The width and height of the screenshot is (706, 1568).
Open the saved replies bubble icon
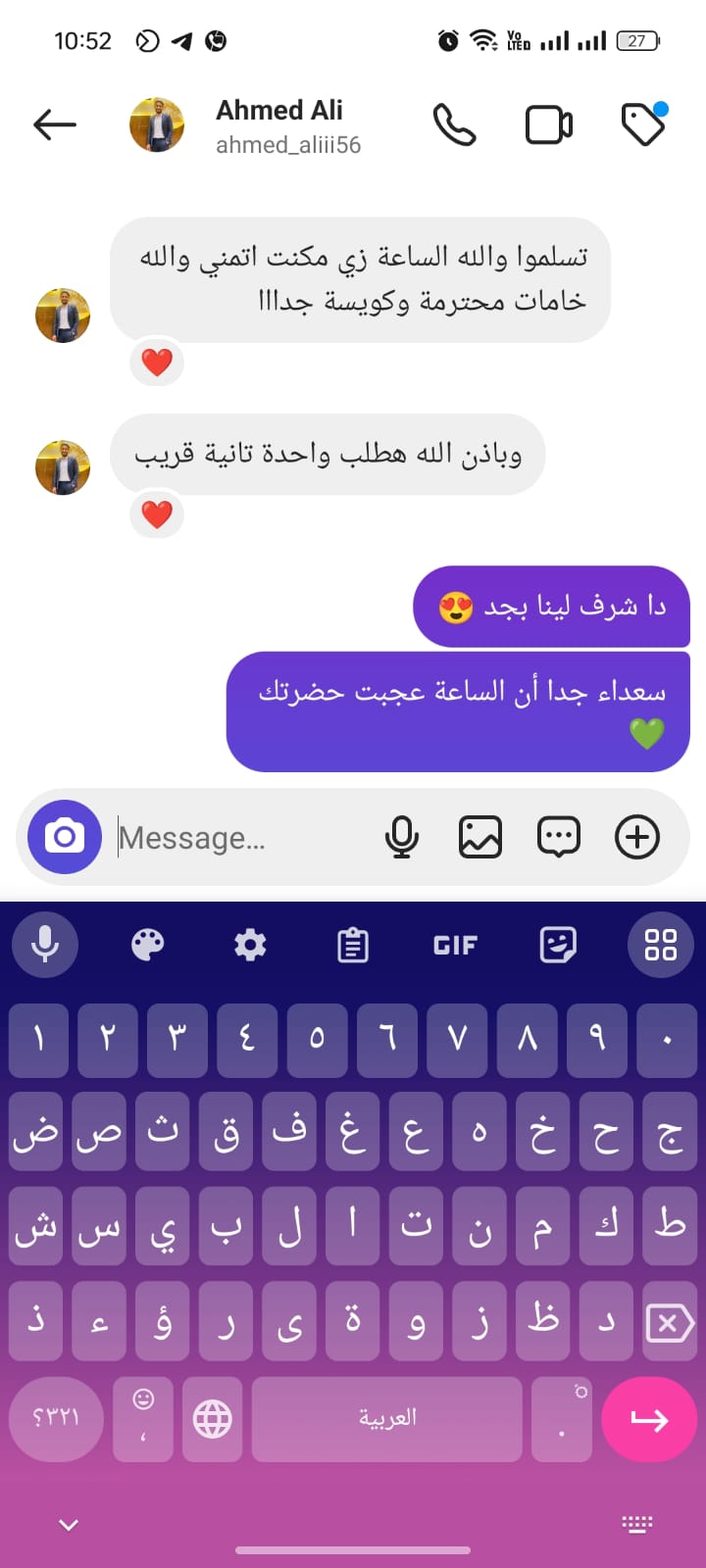(559, 837)
